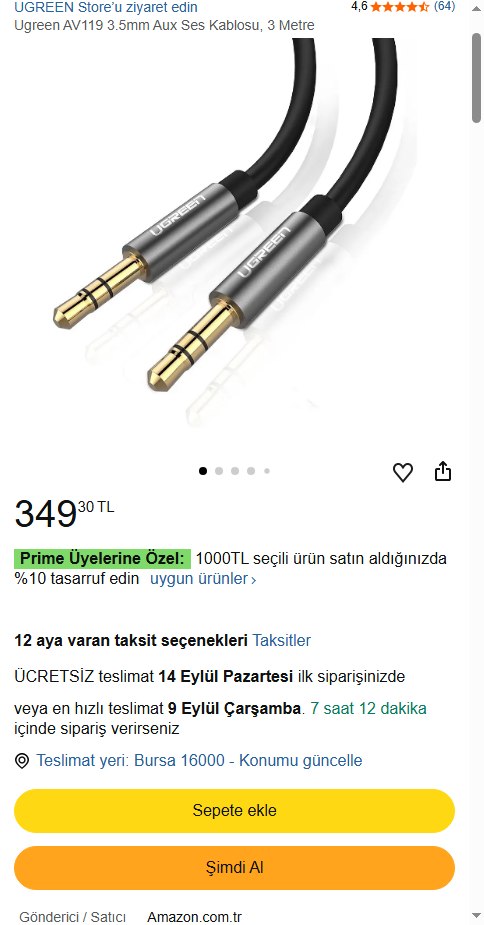Open Taksitler installment options
Image resolution: width=484 pixels, height=925 pixels.
[x=282, y=640]
